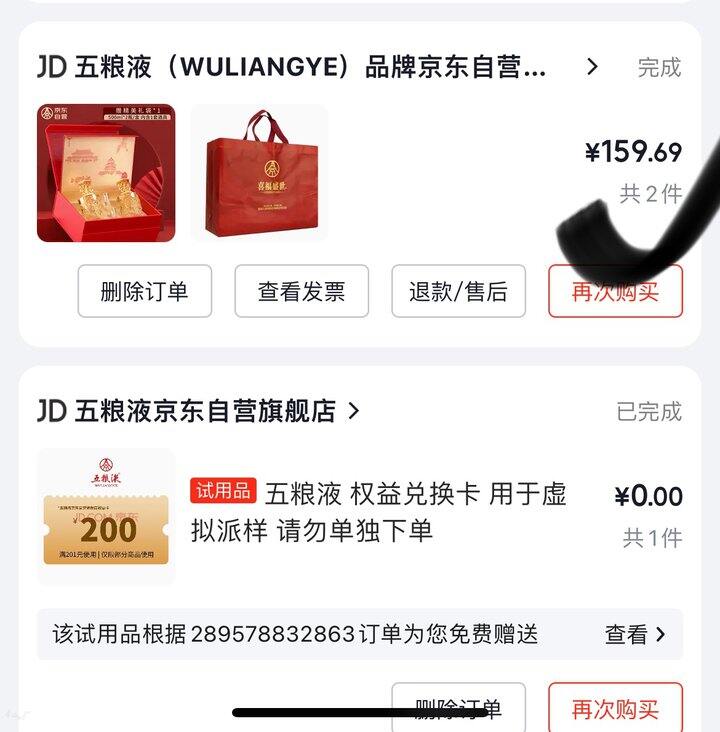Tap 查看 for order 289578832863
Viewport: 720px width, 732px height.
point(634,634)
